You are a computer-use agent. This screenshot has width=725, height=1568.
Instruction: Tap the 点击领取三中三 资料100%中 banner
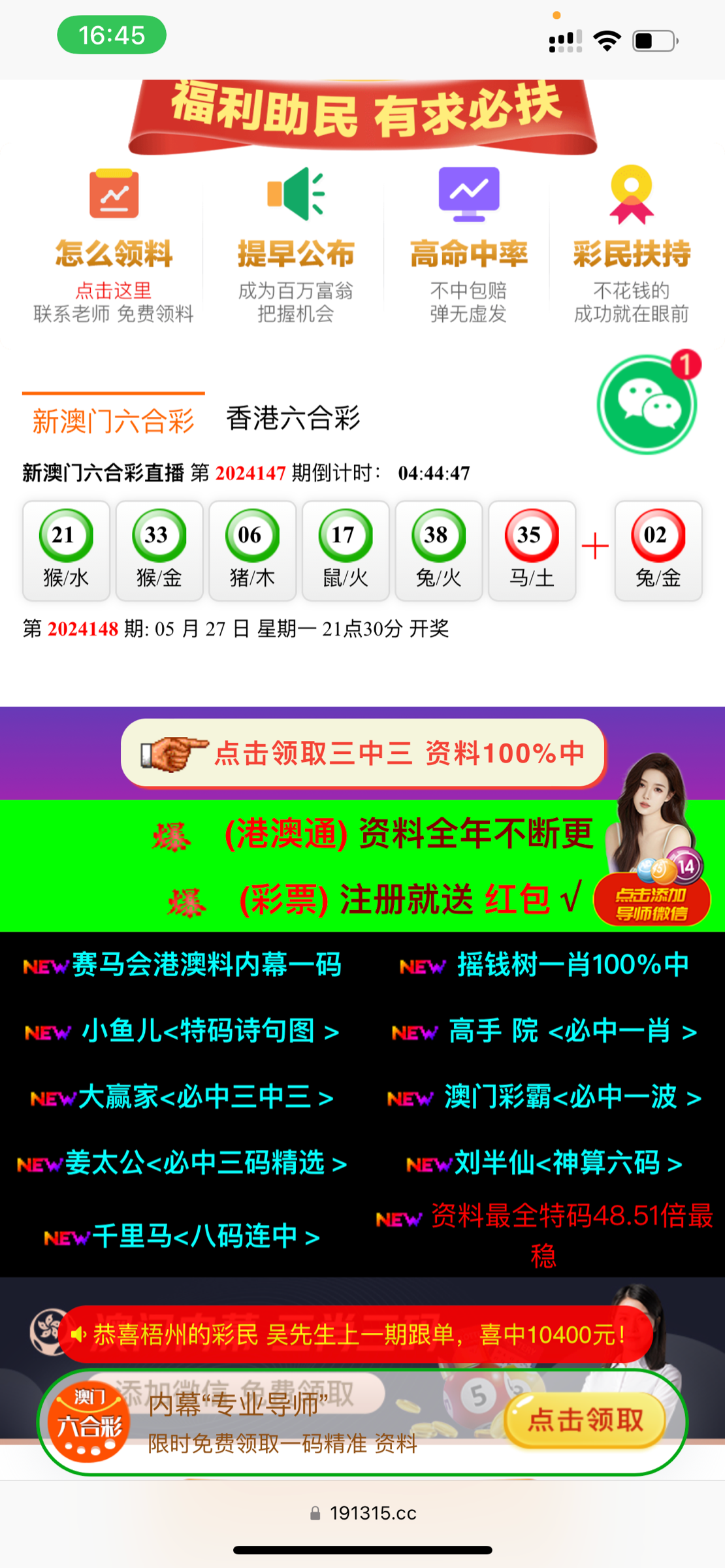click(x=363, y=753)
